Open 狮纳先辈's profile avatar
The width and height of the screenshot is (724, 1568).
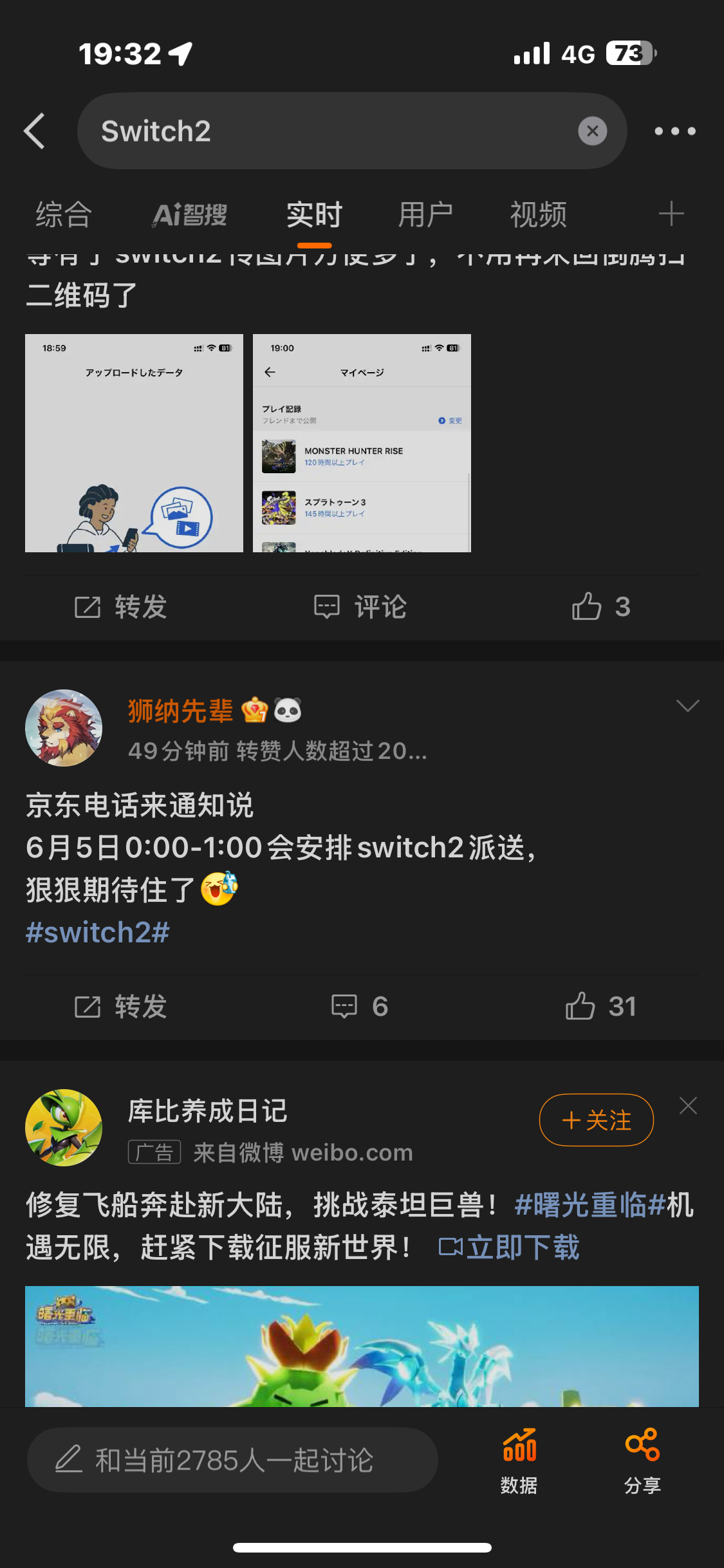click(64, 728)
